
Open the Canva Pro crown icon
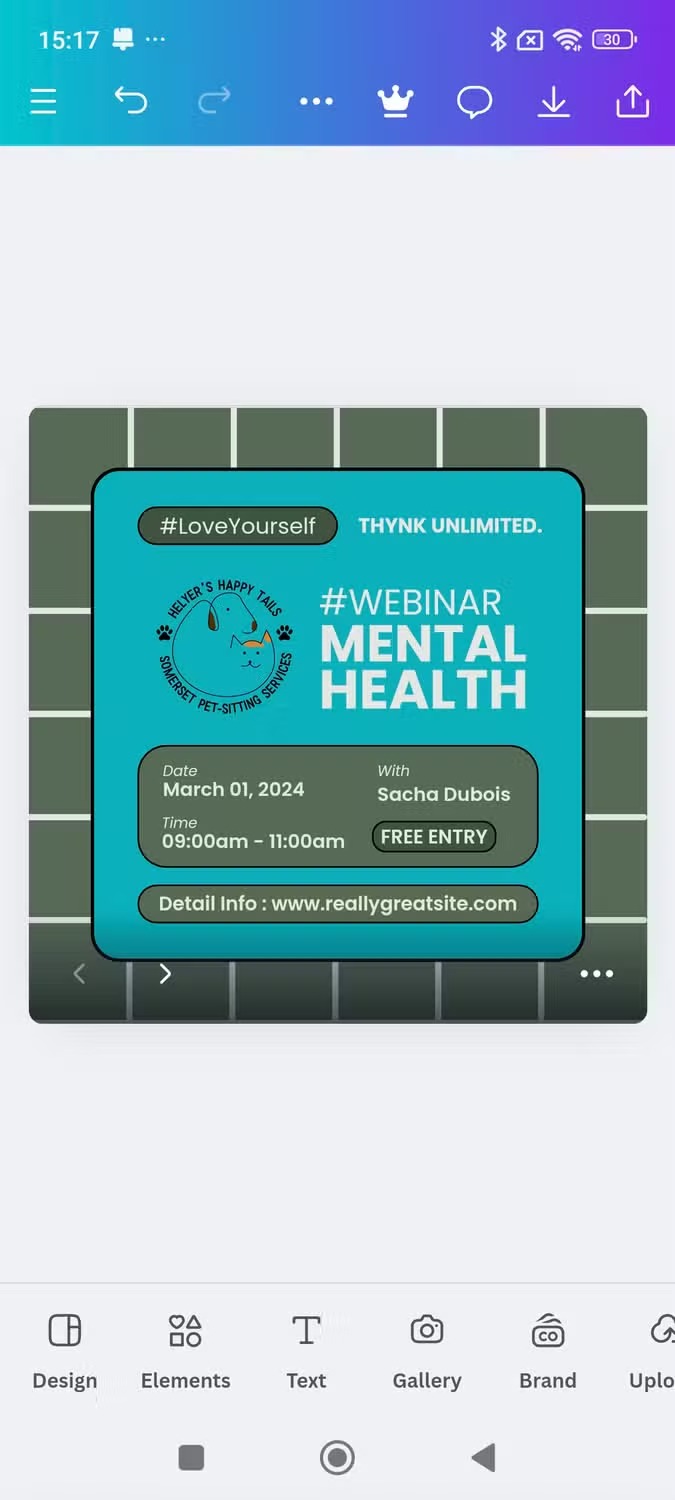click(395, 101)
